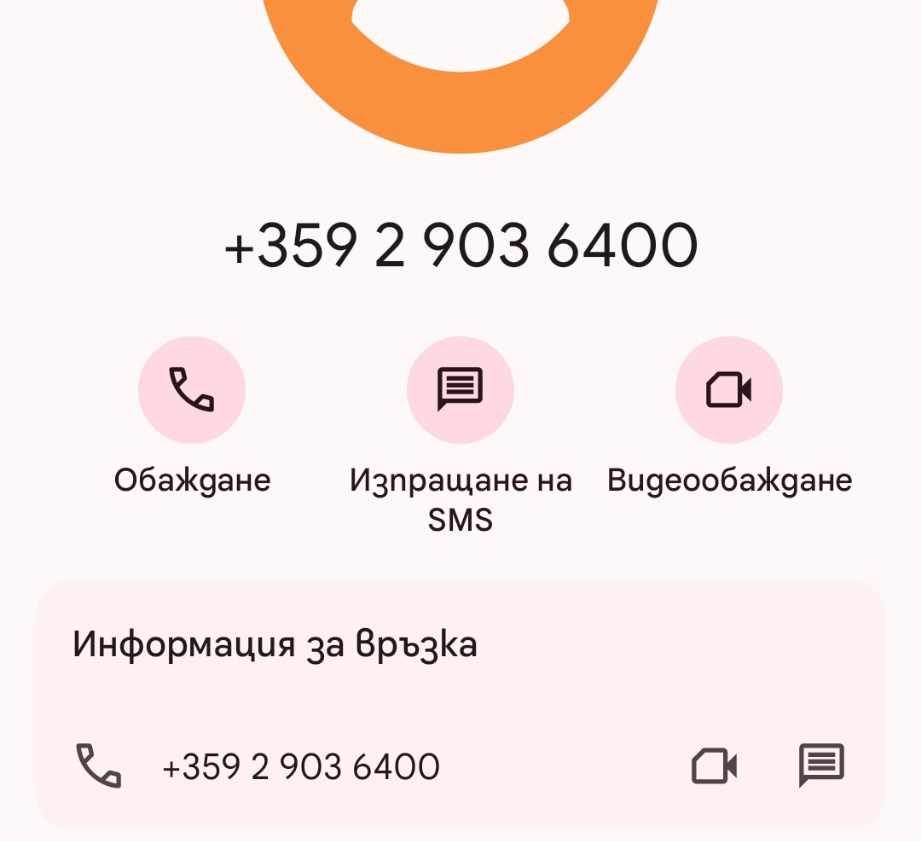Tap video icon in Информация за връзка
The height and width of the screenshot is (841, 921).
715,767
